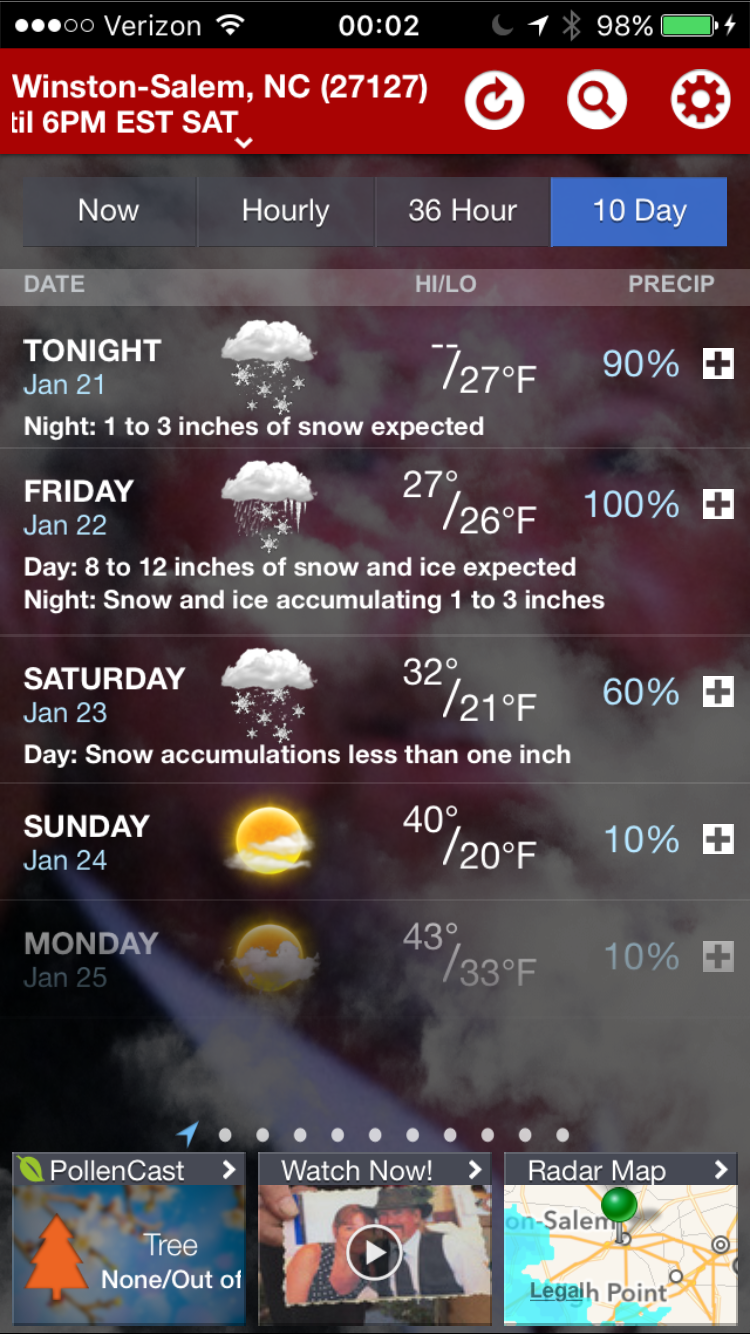The image size is (750, 1334).
Task: Open the Radar Map card
Action: pos(621,1239)
